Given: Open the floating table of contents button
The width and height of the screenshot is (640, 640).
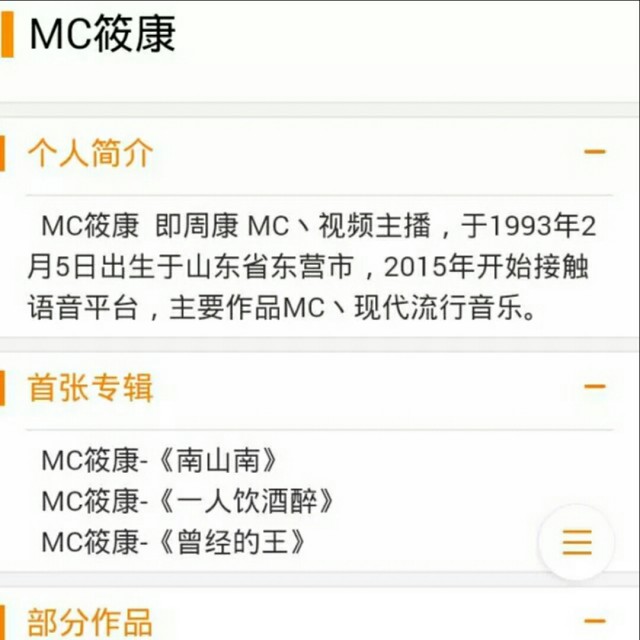Looking at the screenshot, I should click(577, 542).
